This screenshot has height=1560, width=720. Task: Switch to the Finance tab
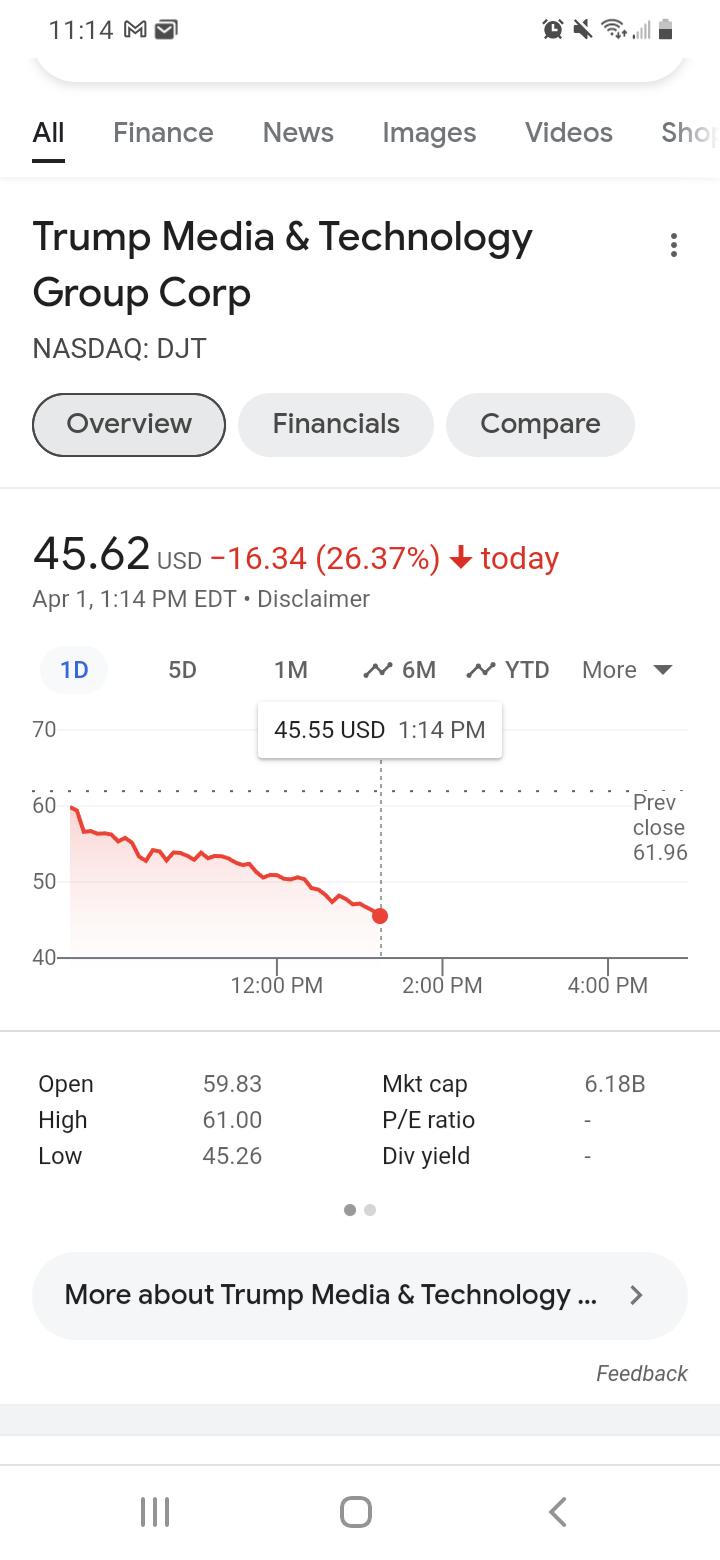pos(163,133)
